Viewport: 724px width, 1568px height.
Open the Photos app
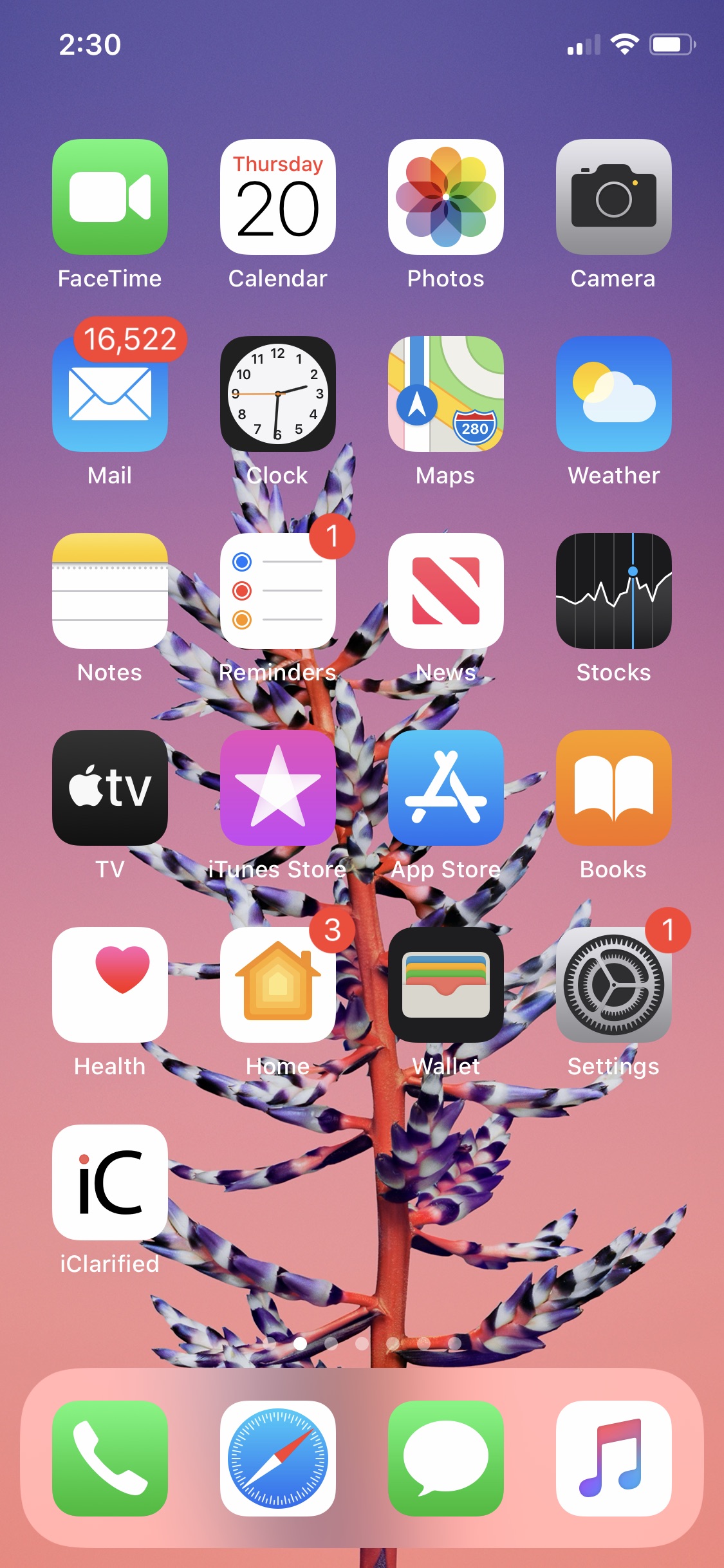[x=446, y=197]
